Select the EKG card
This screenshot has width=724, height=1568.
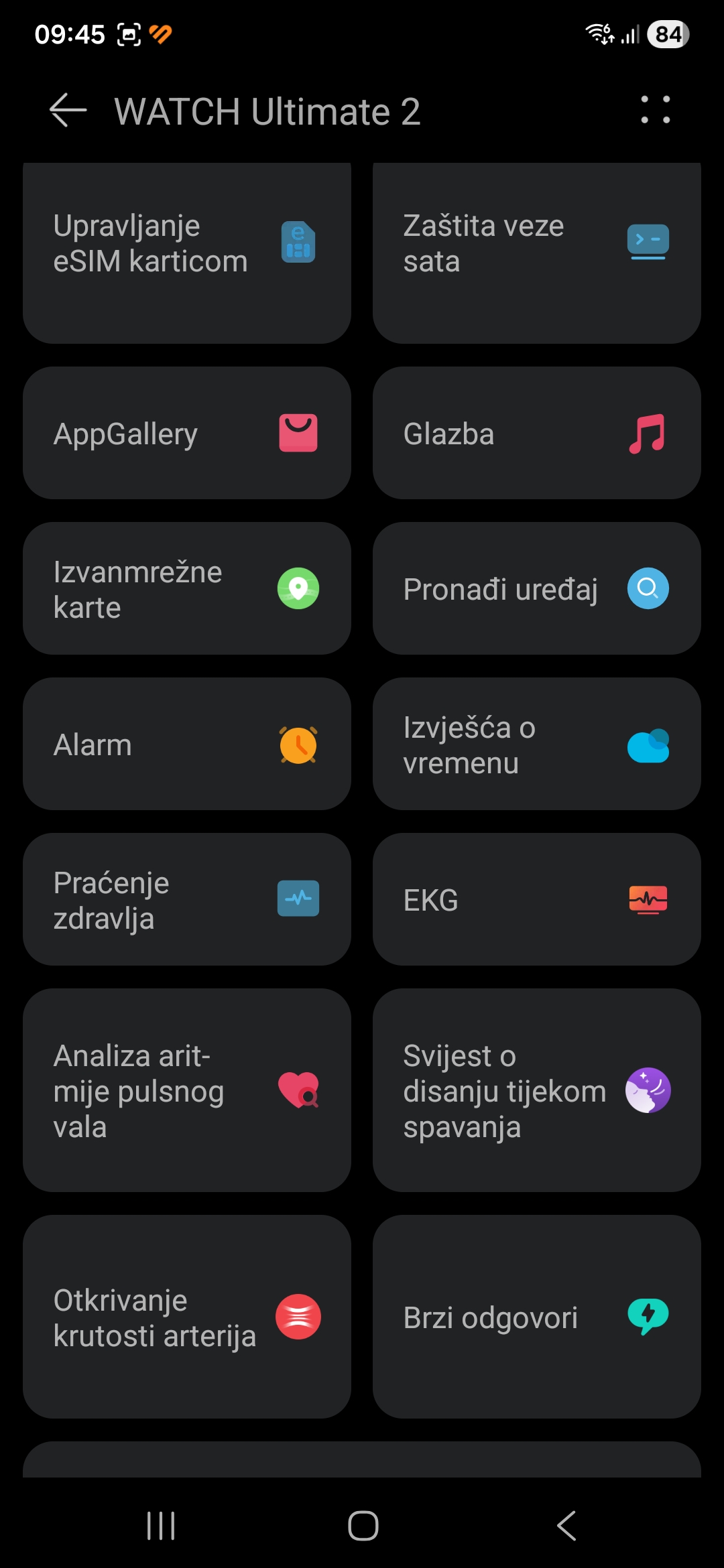[x=537, y=899]
